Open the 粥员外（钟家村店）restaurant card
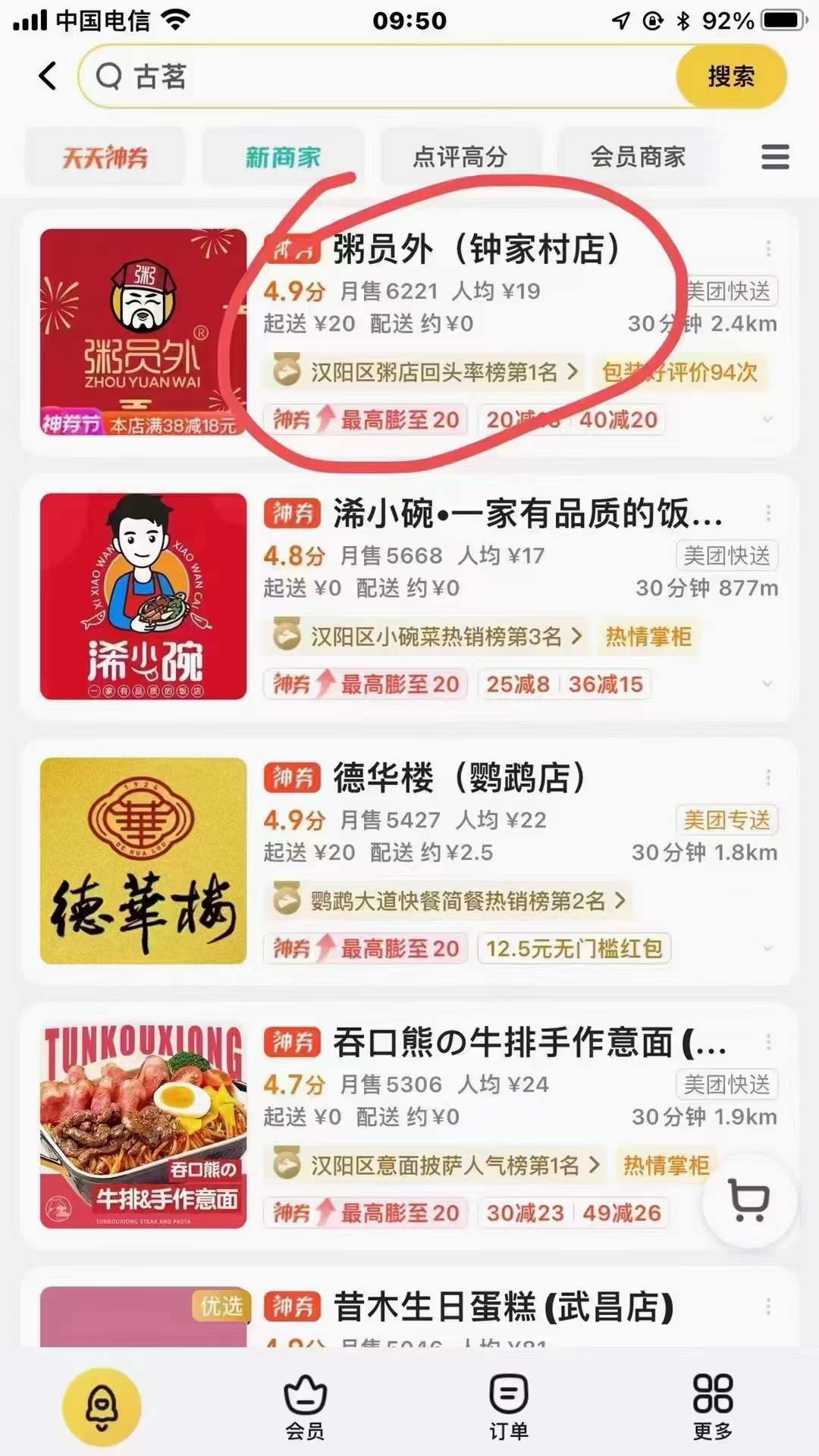Image resolution: width=819 pixels, height=1456 pixels. [409, 333]
